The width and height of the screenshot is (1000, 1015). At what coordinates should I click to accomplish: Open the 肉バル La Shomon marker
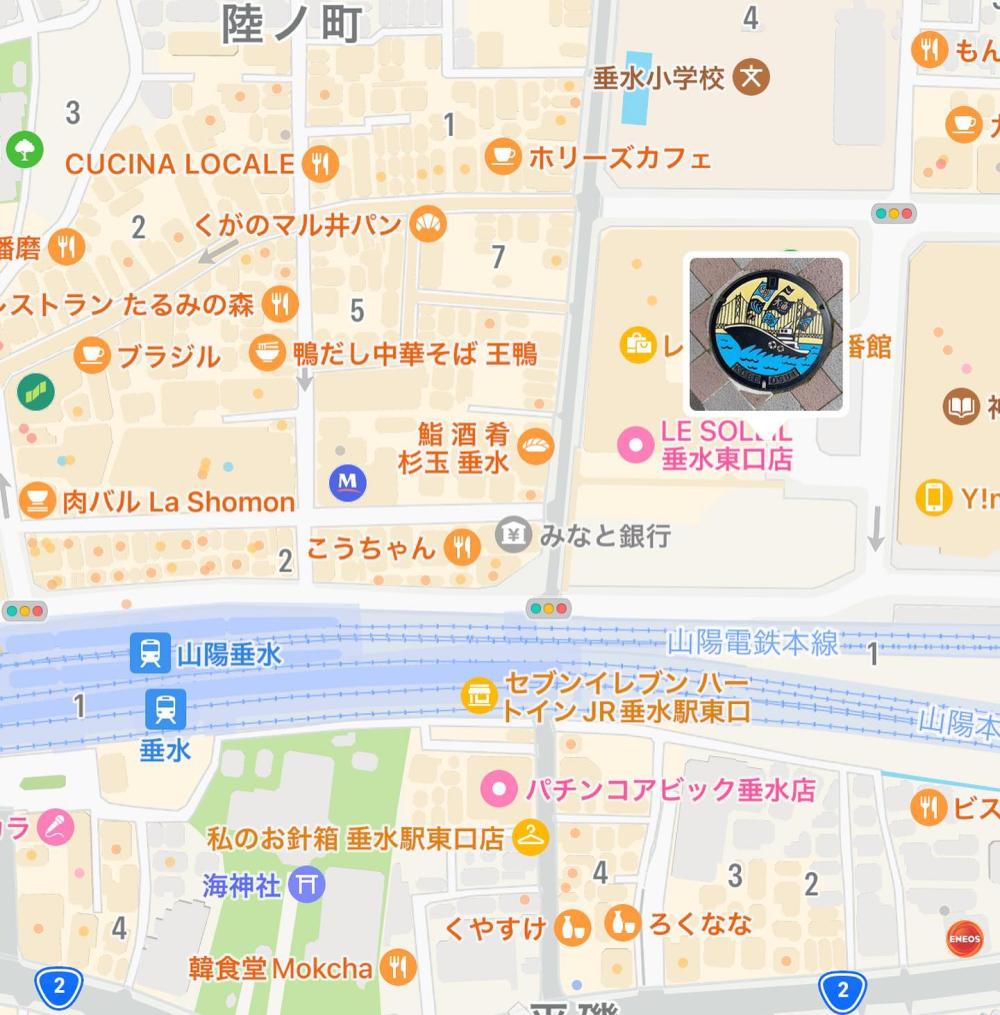(x=37, y=501)
